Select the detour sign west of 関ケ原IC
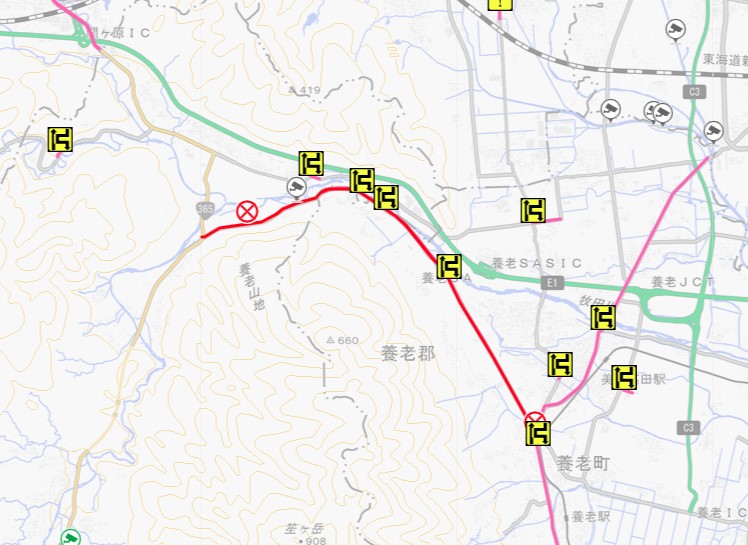 [x=61, y=140]
